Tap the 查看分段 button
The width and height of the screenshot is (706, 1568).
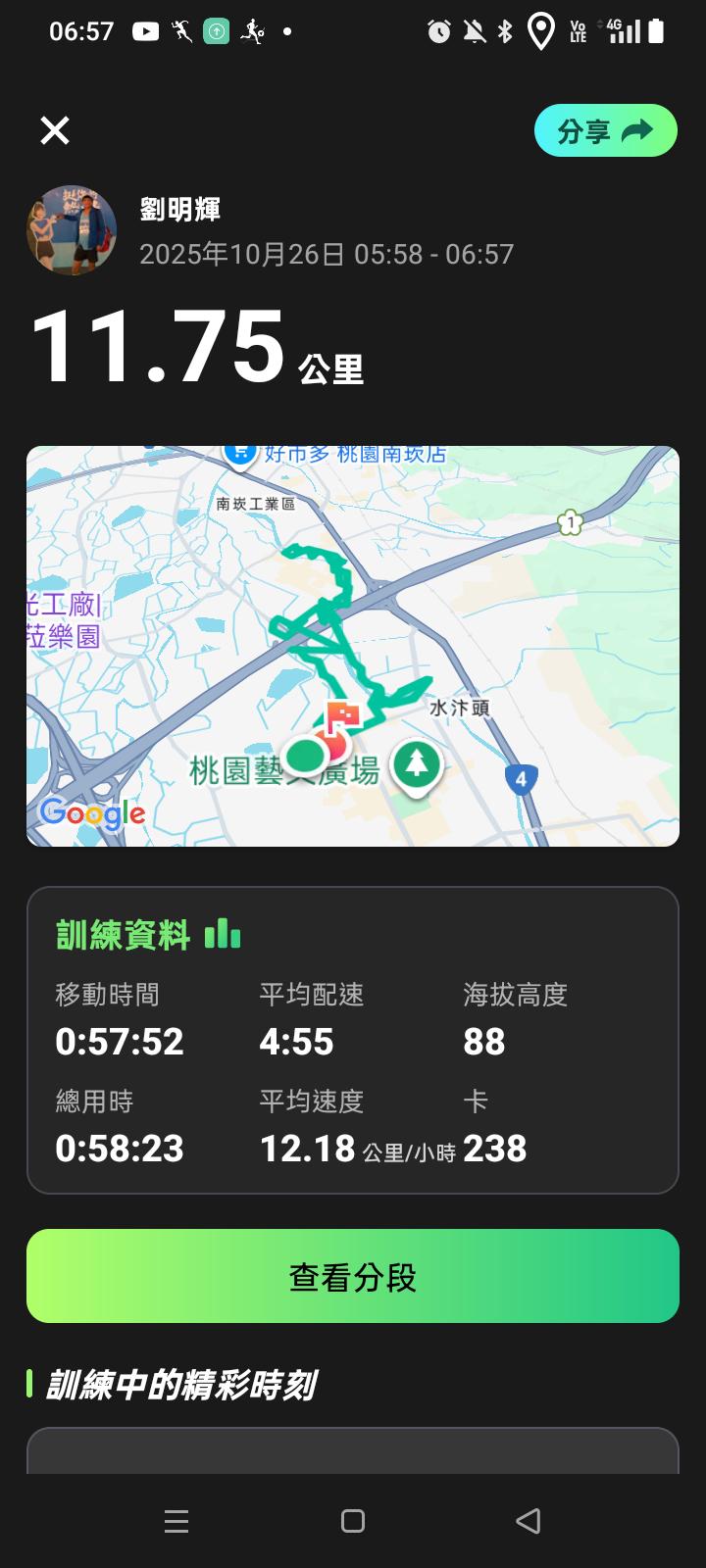[x=353, y=1276]
